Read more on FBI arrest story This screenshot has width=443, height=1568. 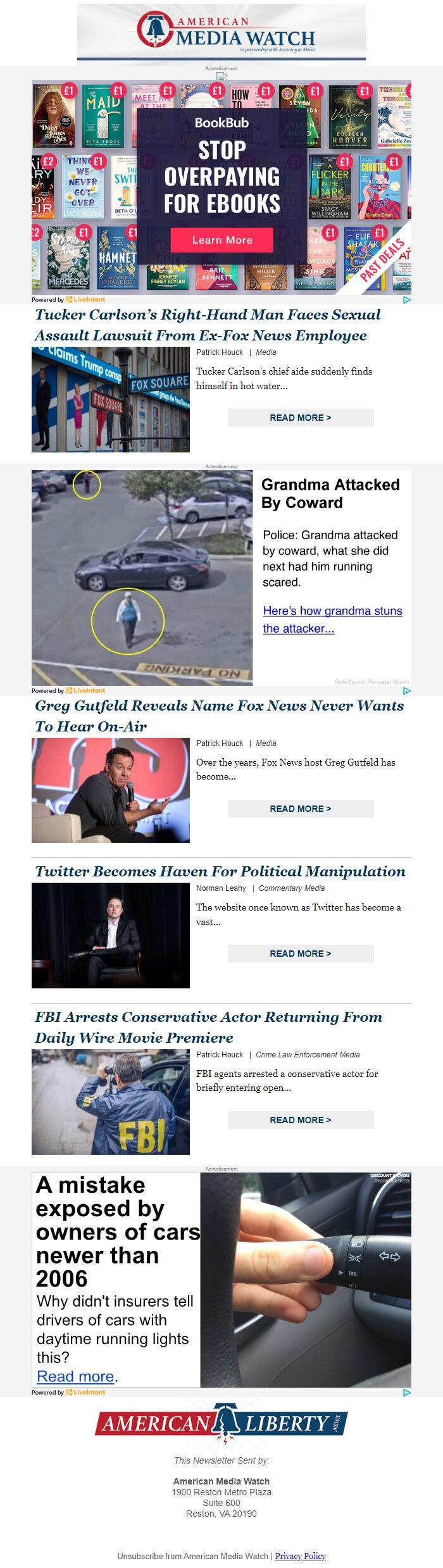click(300, 1120)
